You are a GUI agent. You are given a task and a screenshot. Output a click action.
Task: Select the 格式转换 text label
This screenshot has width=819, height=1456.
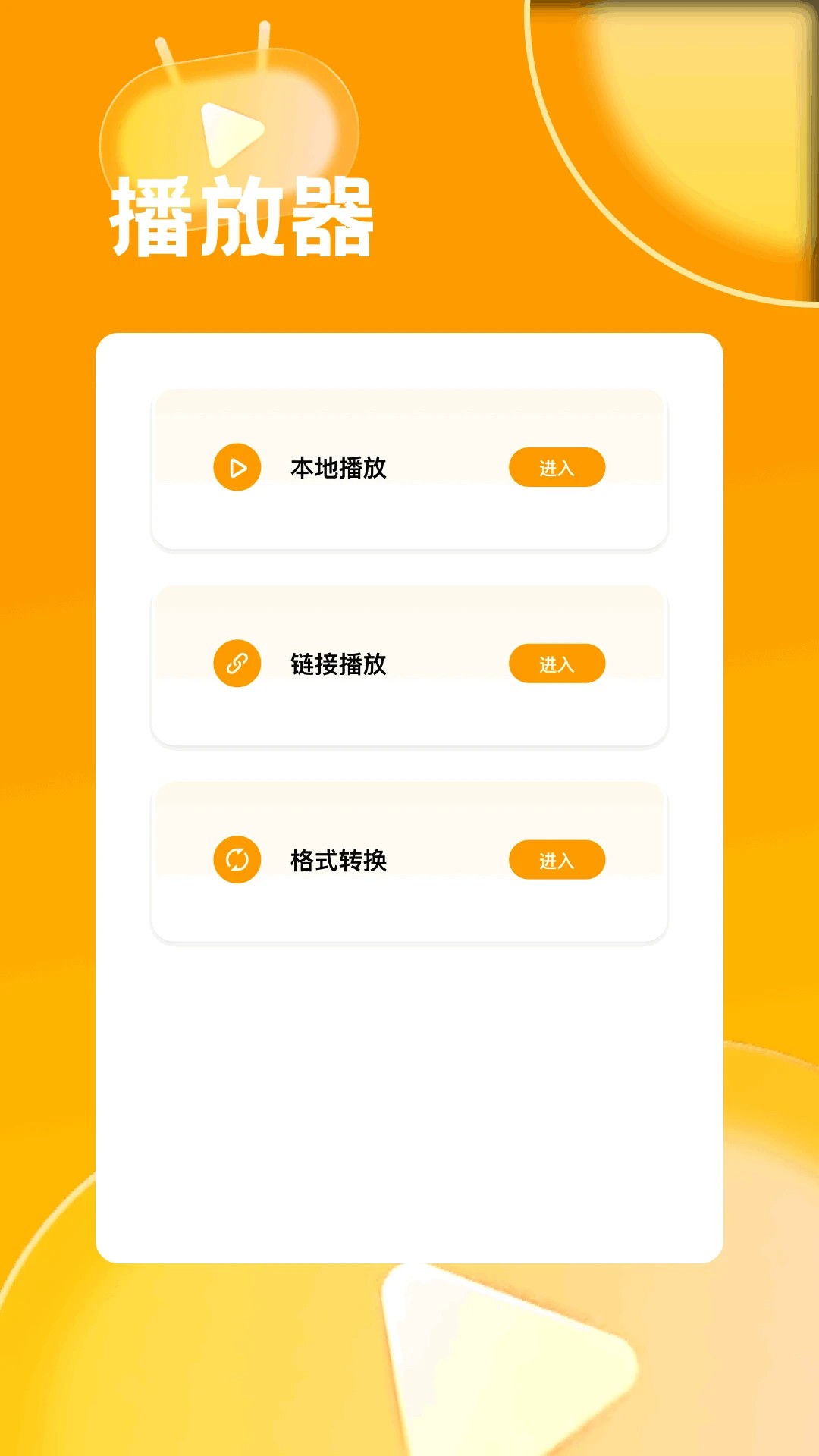pos(339,860)
